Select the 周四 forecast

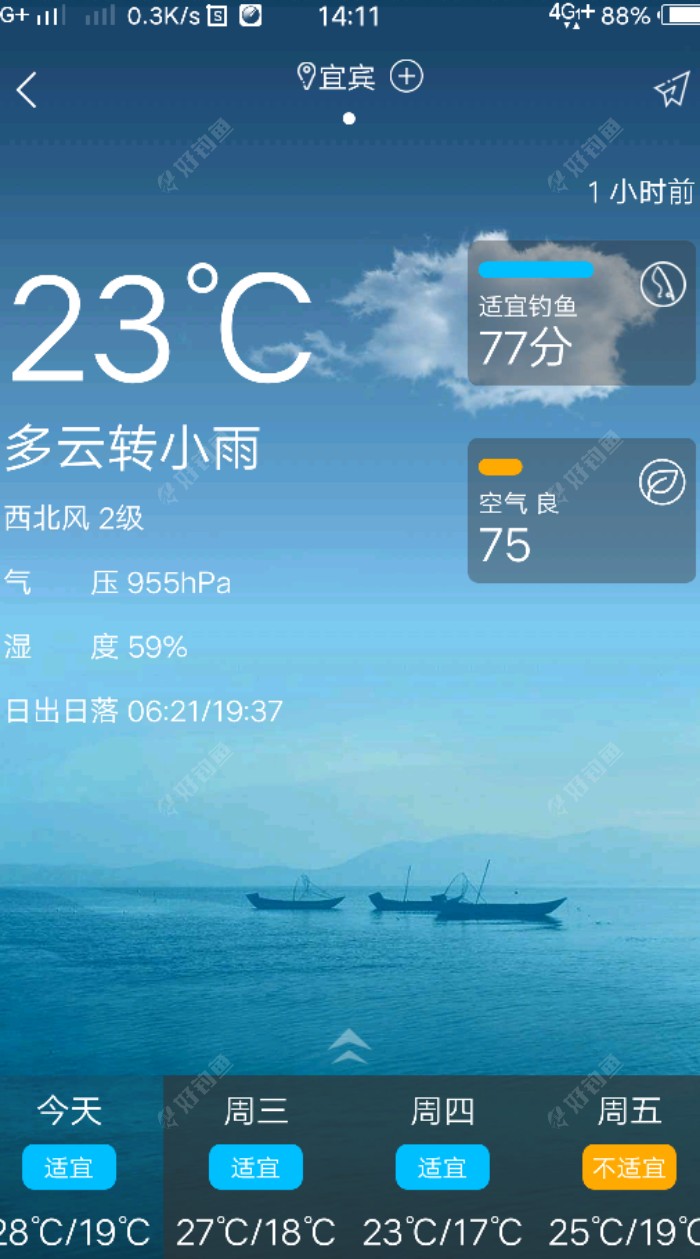(x=442, y=1165)
